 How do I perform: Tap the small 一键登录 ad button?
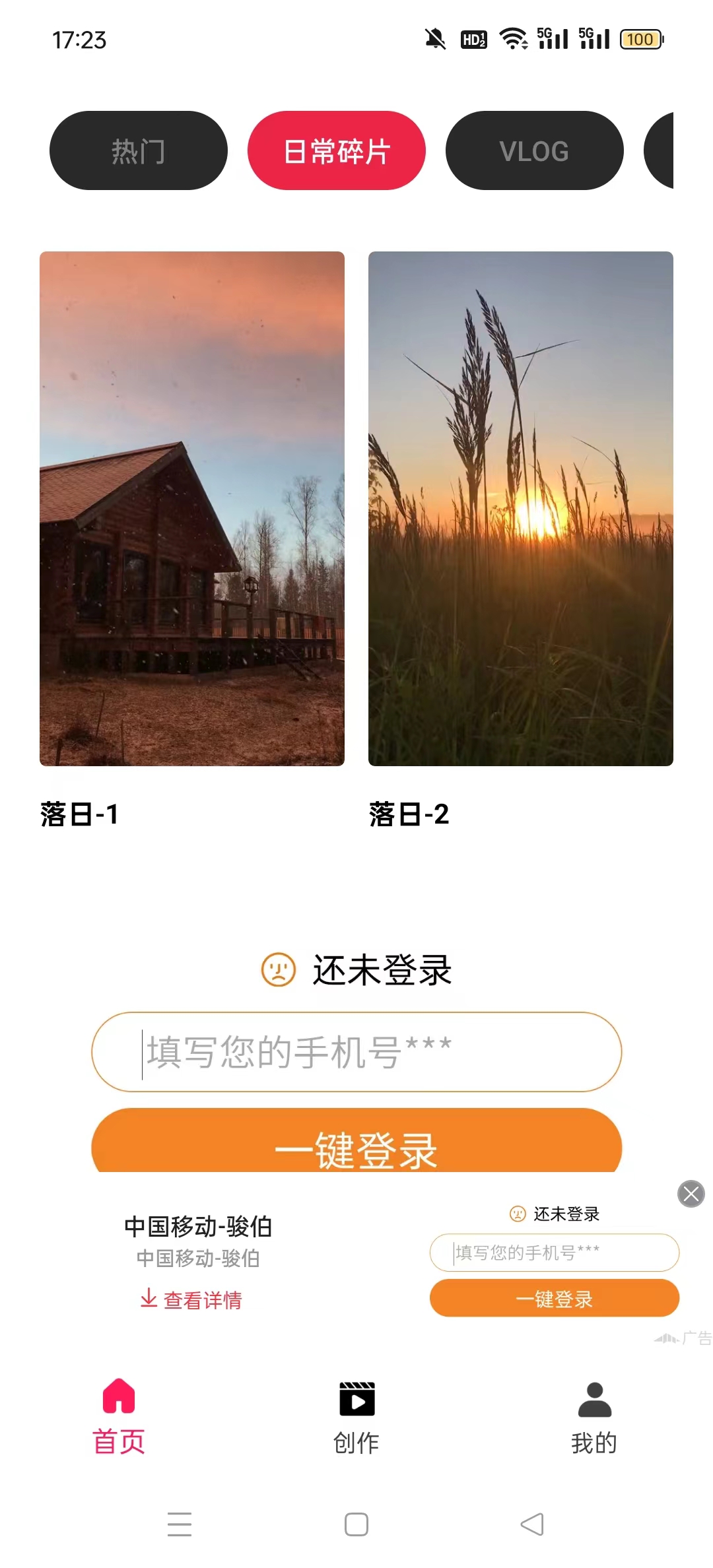pyautogui.click(x=554, y=1298)
